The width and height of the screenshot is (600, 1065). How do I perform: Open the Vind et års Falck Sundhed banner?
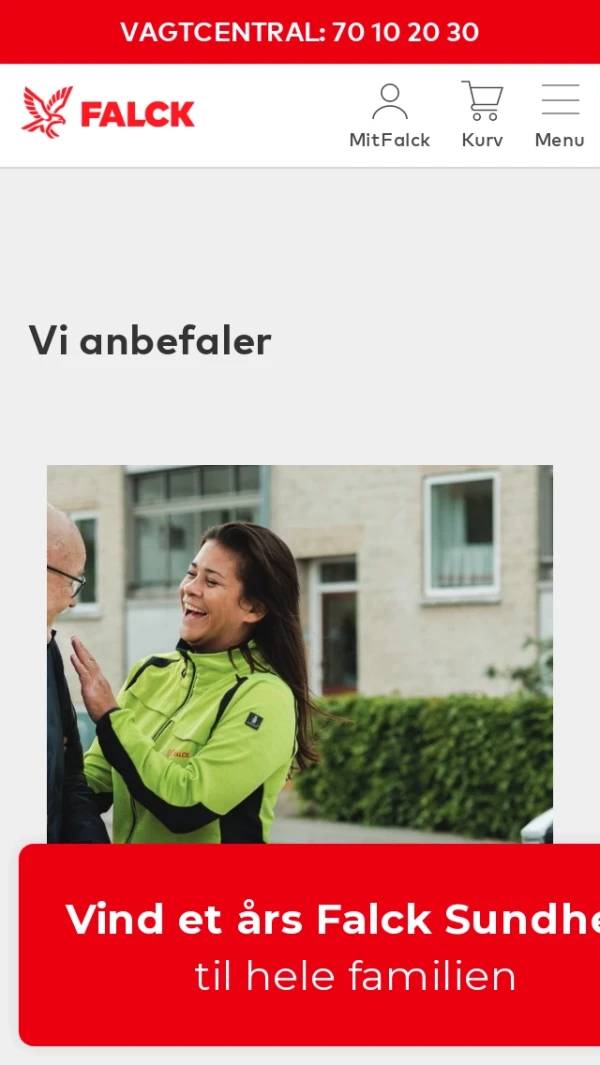(x=310, y=945)
